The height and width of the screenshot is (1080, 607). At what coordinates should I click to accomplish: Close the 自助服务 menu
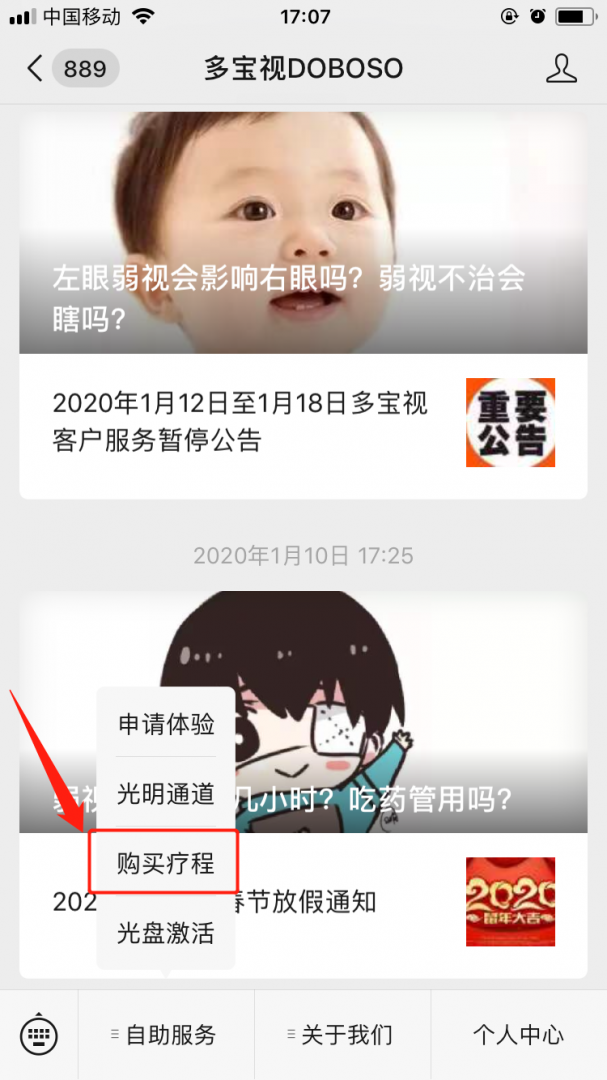click(x=166, y=1035)
